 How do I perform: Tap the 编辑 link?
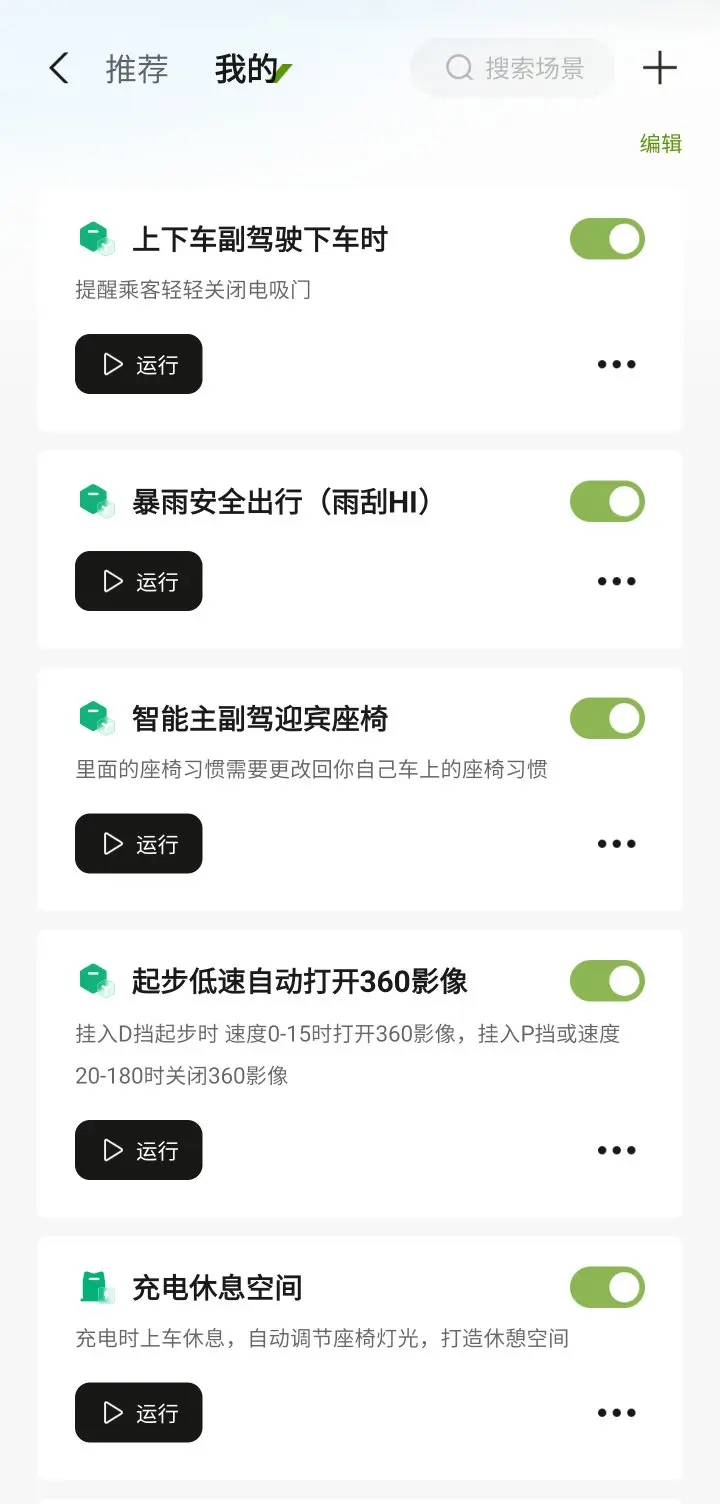tap(660, 143)
